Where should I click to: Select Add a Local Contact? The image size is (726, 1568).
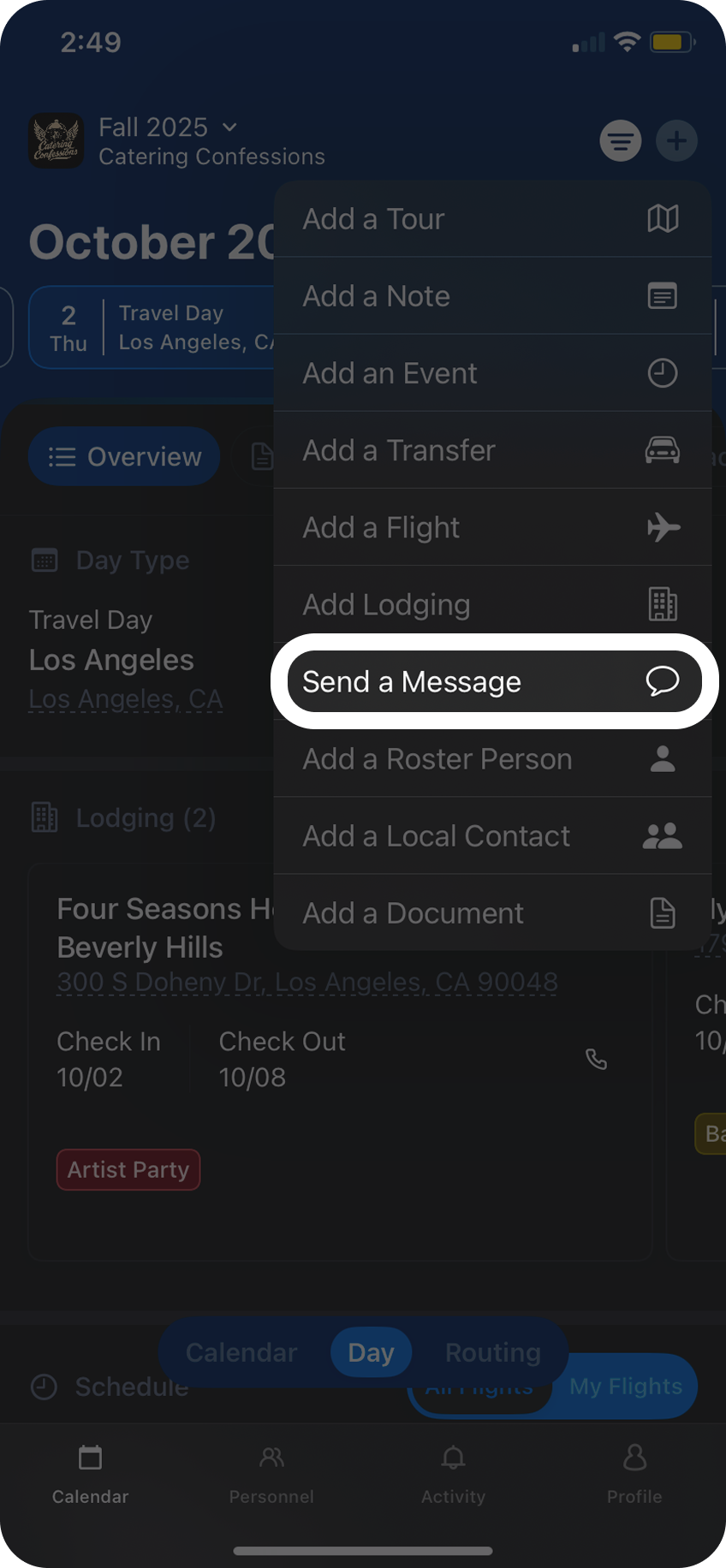pyautogui.click(x=493, y=836)
